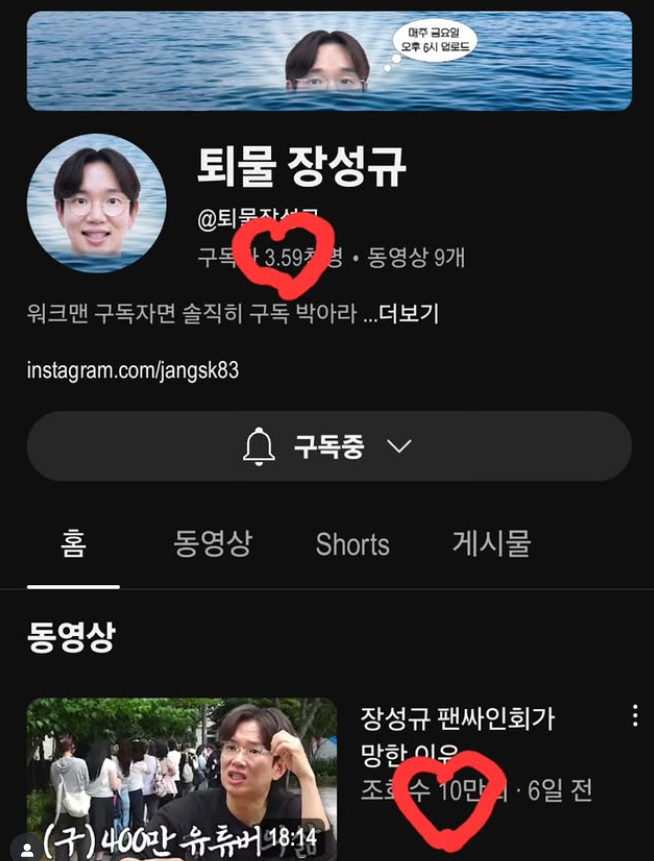Switch to the 동영상 tab

pos(213,544)
